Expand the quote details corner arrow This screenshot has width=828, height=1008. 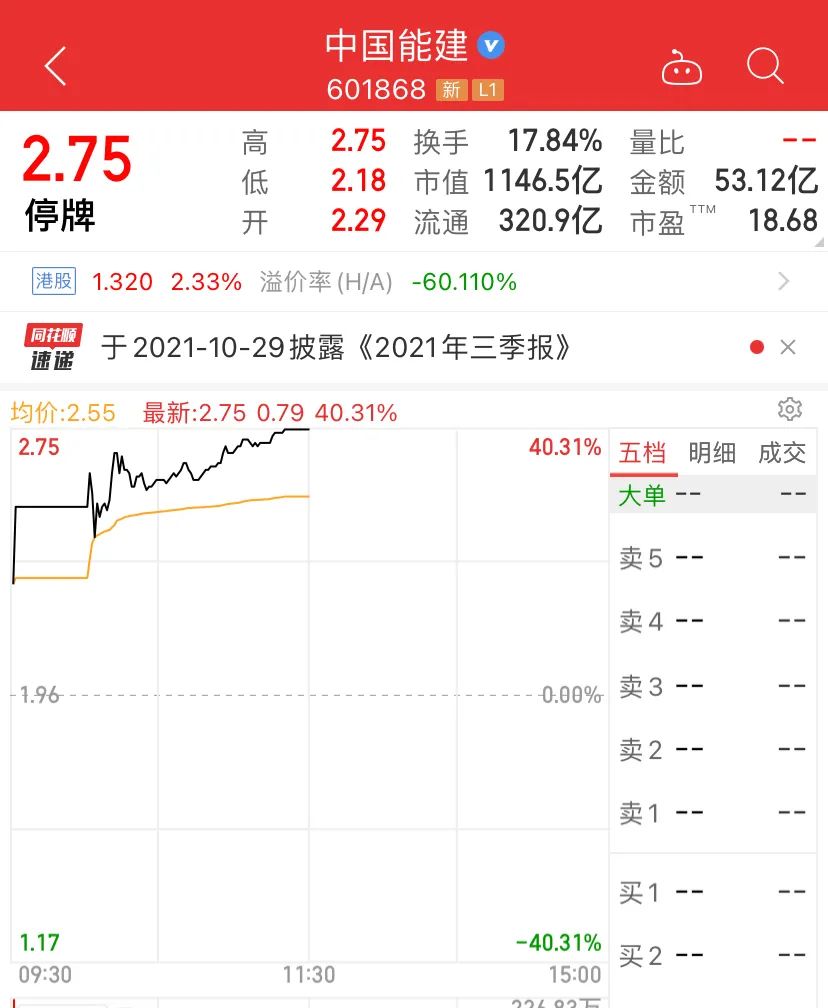[x=820, y=242]
